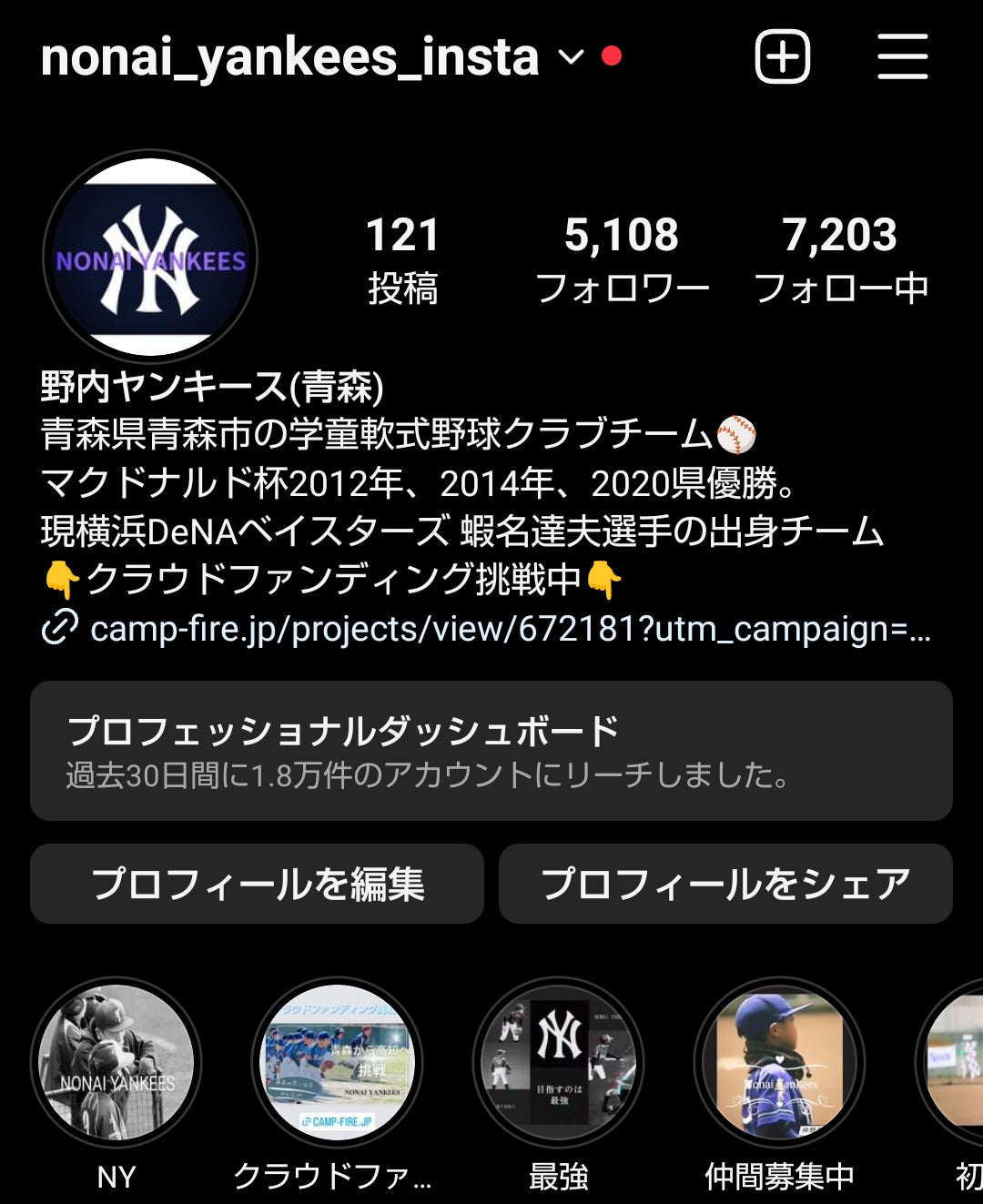Viewport: 983px width, 1204px height.
Task: Open the クラウドファ… story highlight
Action: click(x=337, y=1062)
